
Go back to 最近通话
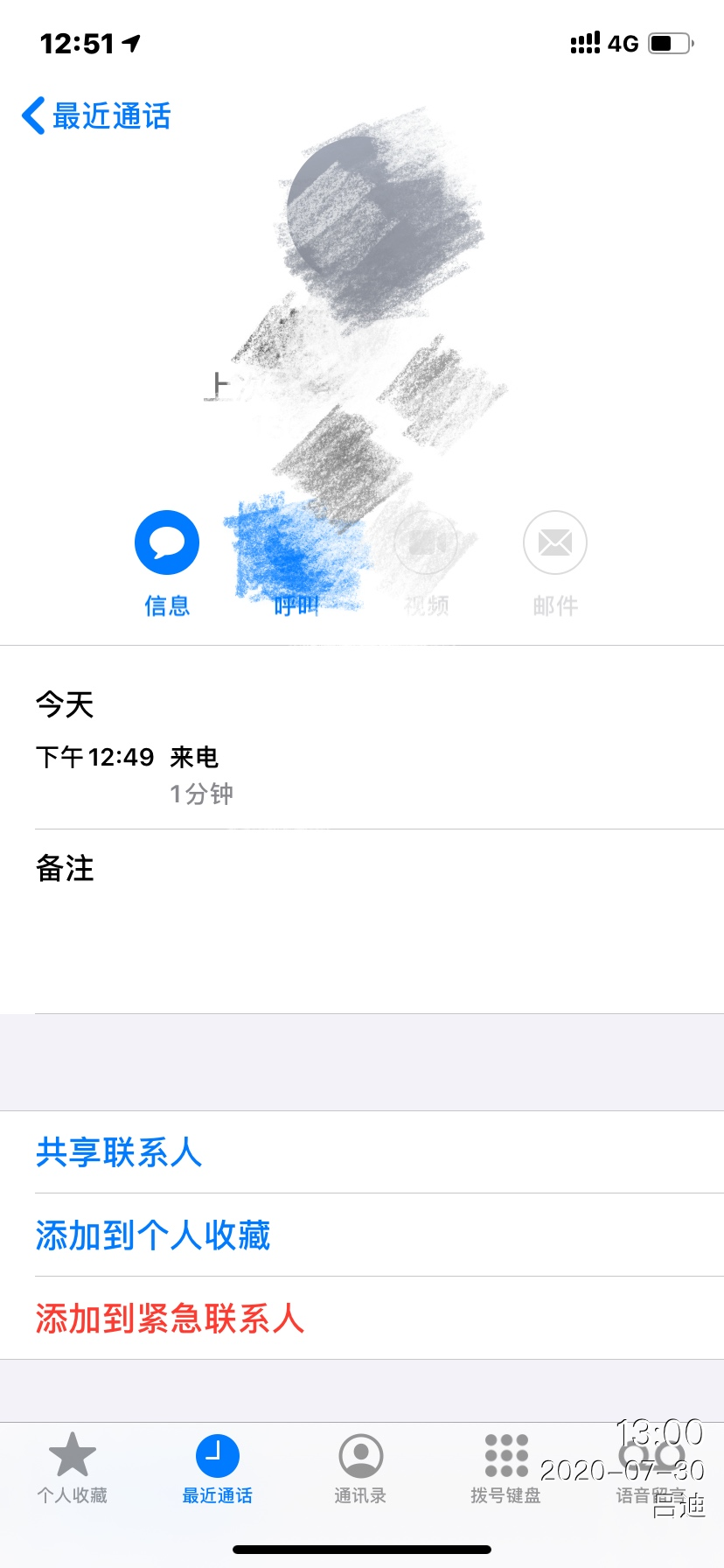coord(96,116)
